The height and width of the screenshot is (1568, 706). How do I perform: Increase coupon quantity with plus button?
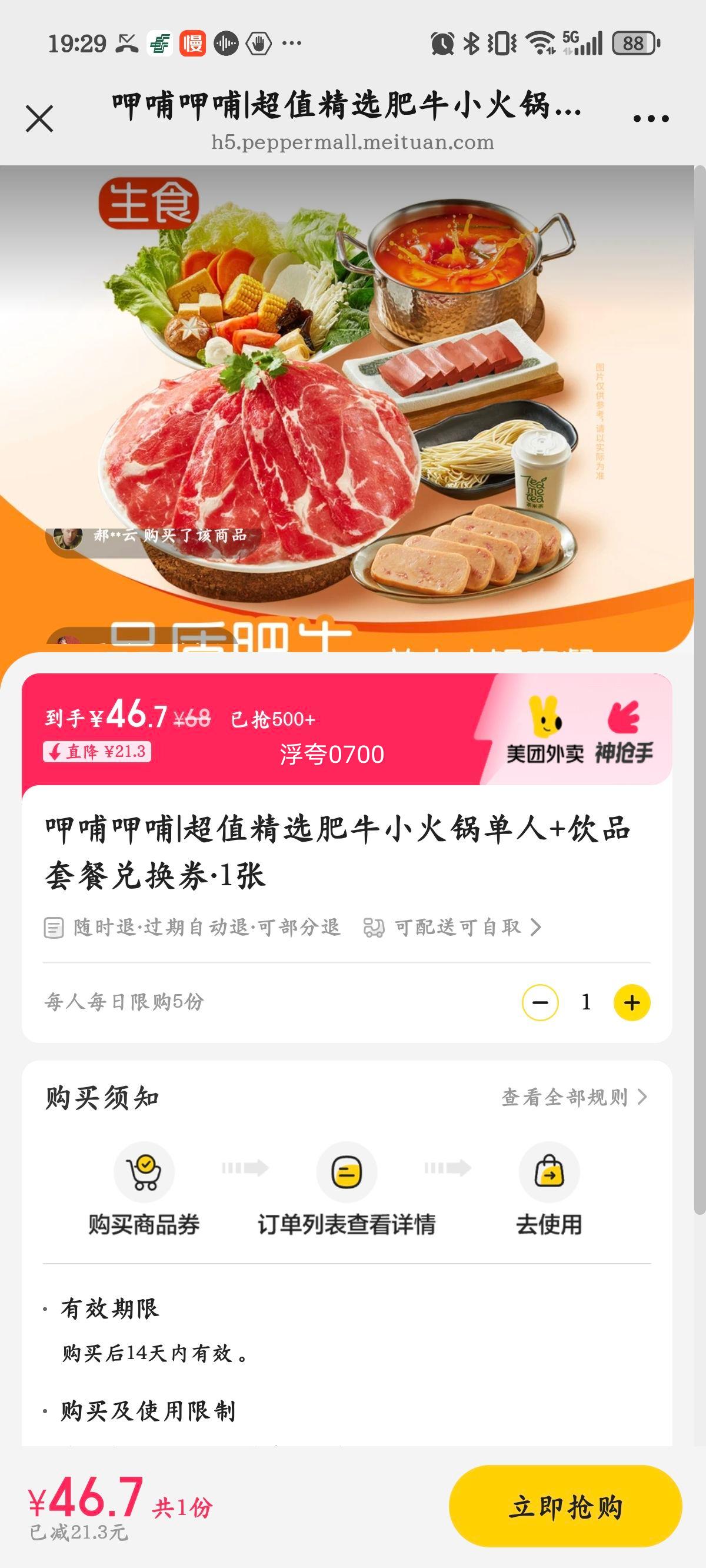click(631, 1002)
